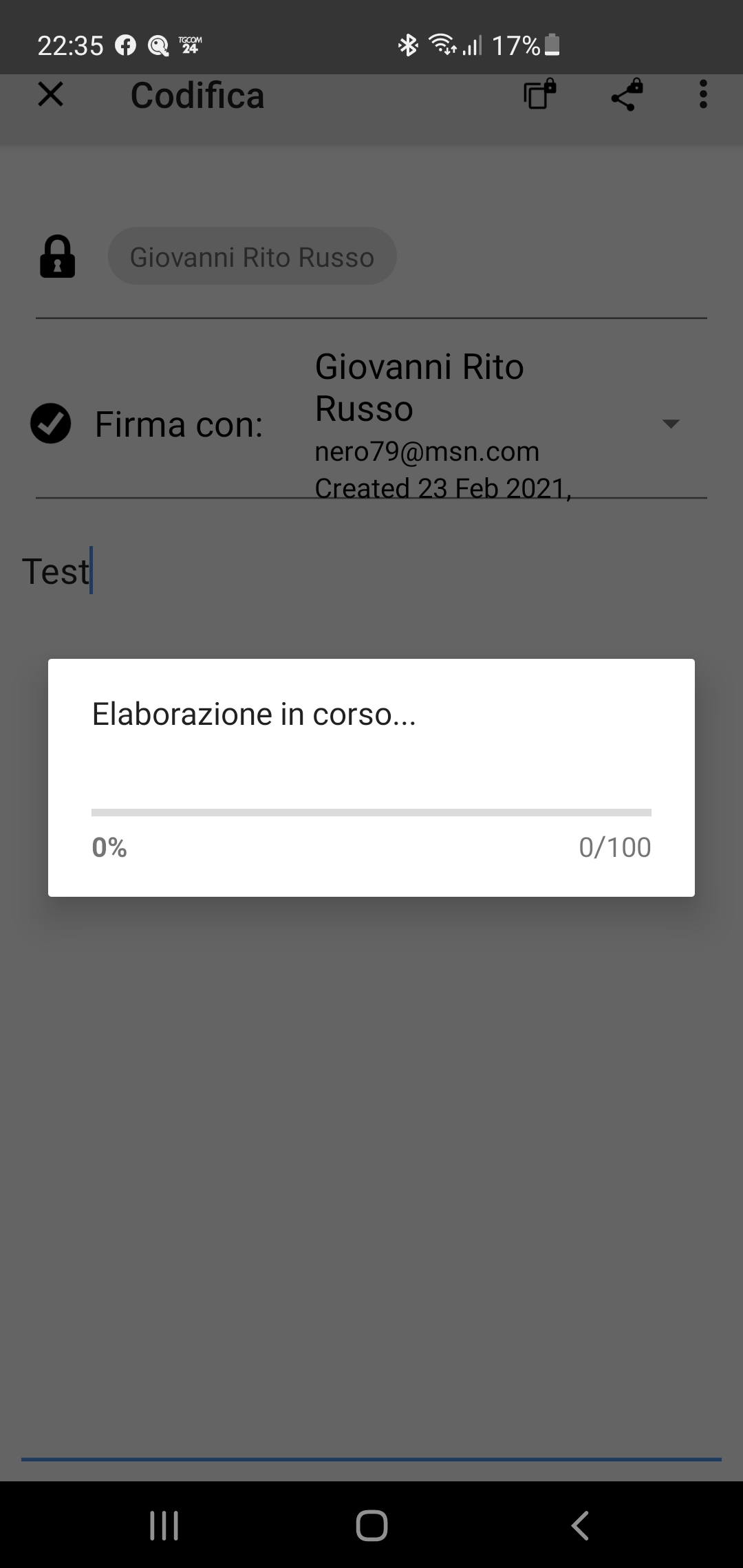Open the three-dot overflow menu

(702, 95)
